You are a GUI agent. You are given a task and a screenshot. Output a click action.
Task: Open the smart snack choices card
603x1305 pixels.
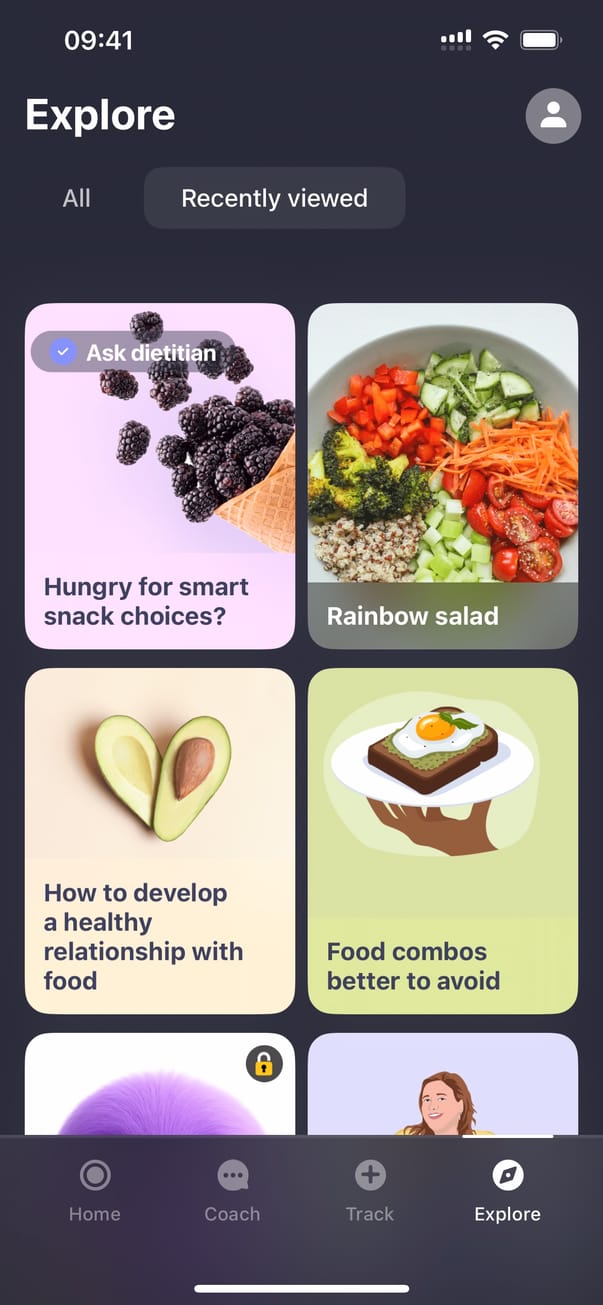(160, 476)
